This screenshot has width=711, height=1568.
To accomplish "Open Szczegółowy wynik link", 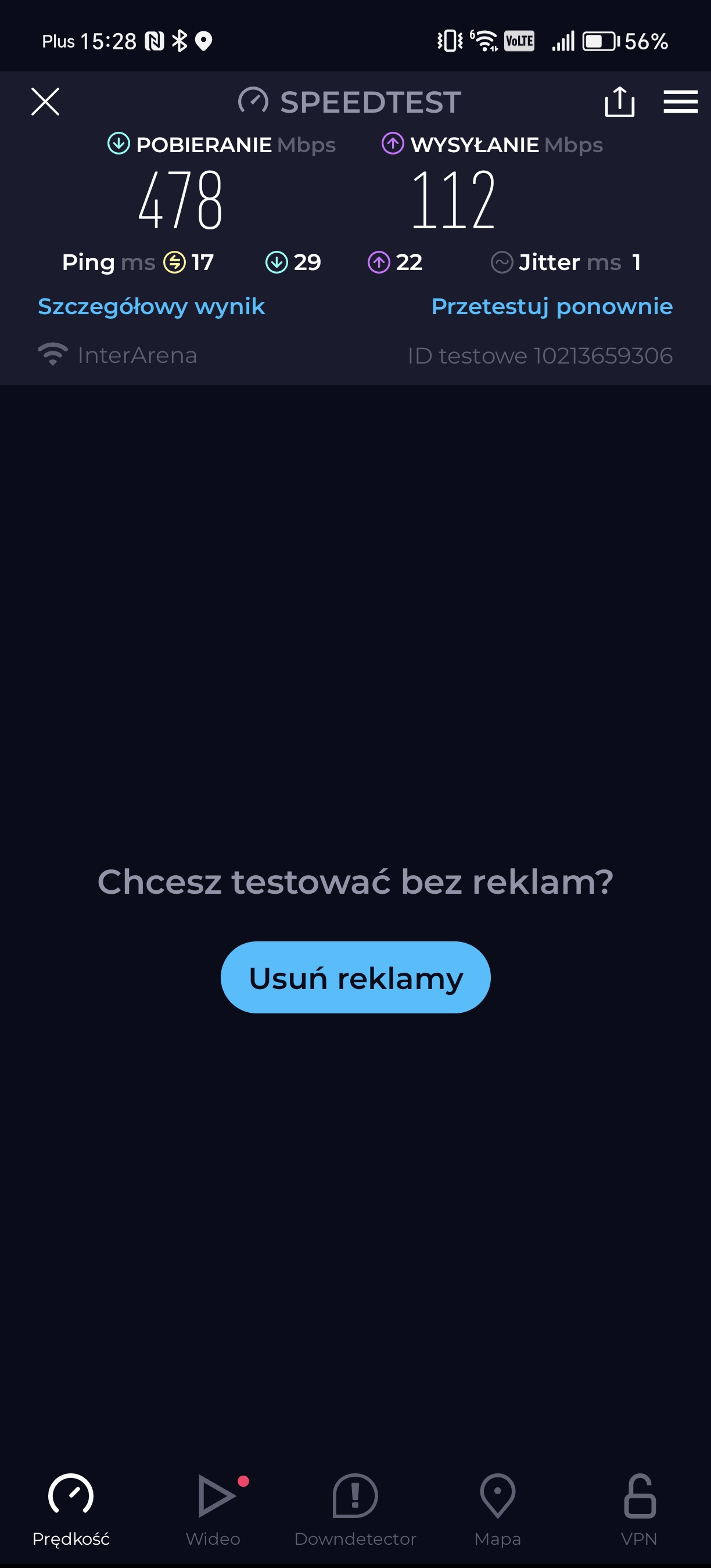I will click(x=151, y=306).
